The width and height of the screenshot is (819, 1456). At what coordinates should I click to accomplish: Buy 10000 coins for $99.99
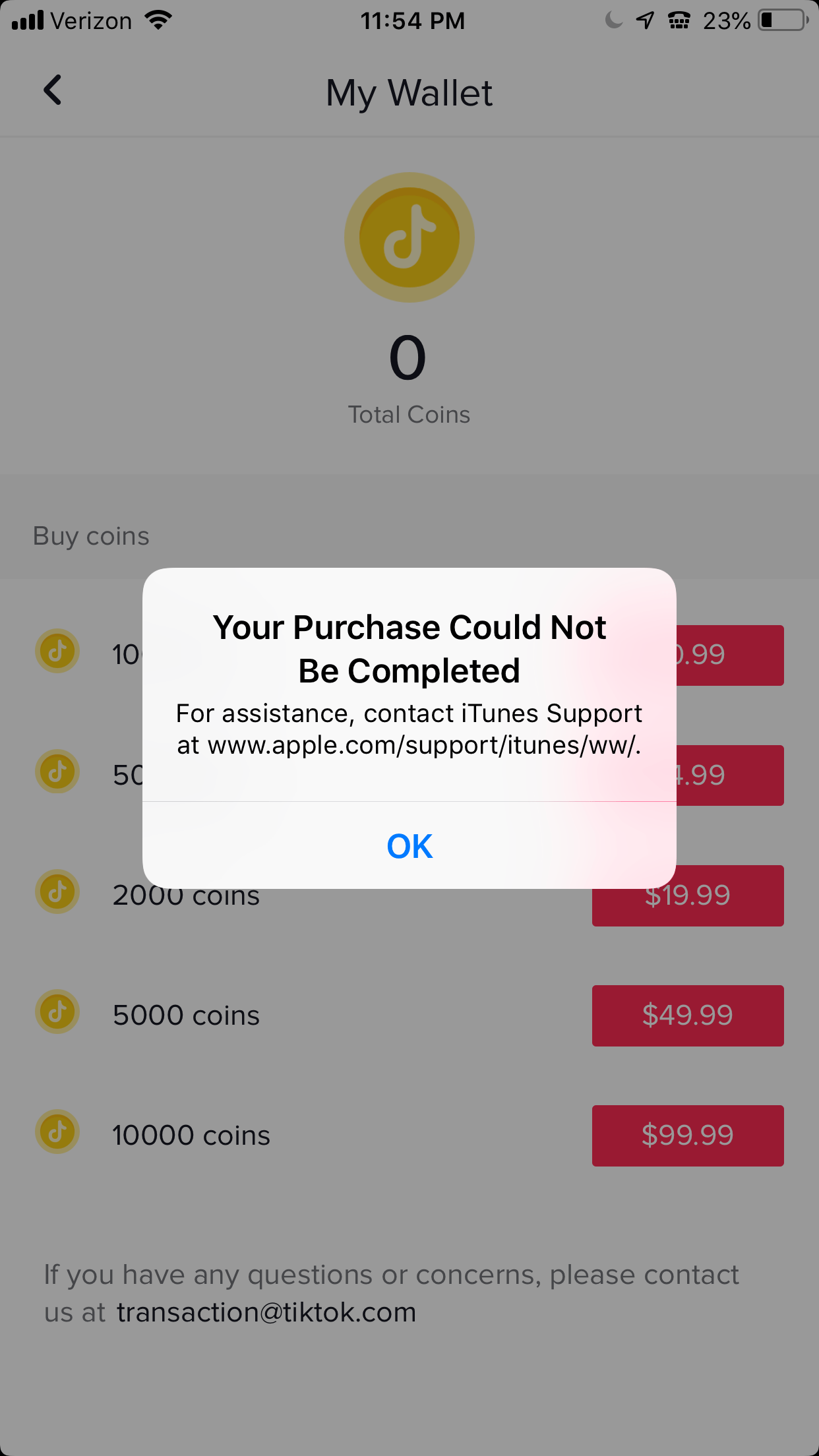(687, 1136)
